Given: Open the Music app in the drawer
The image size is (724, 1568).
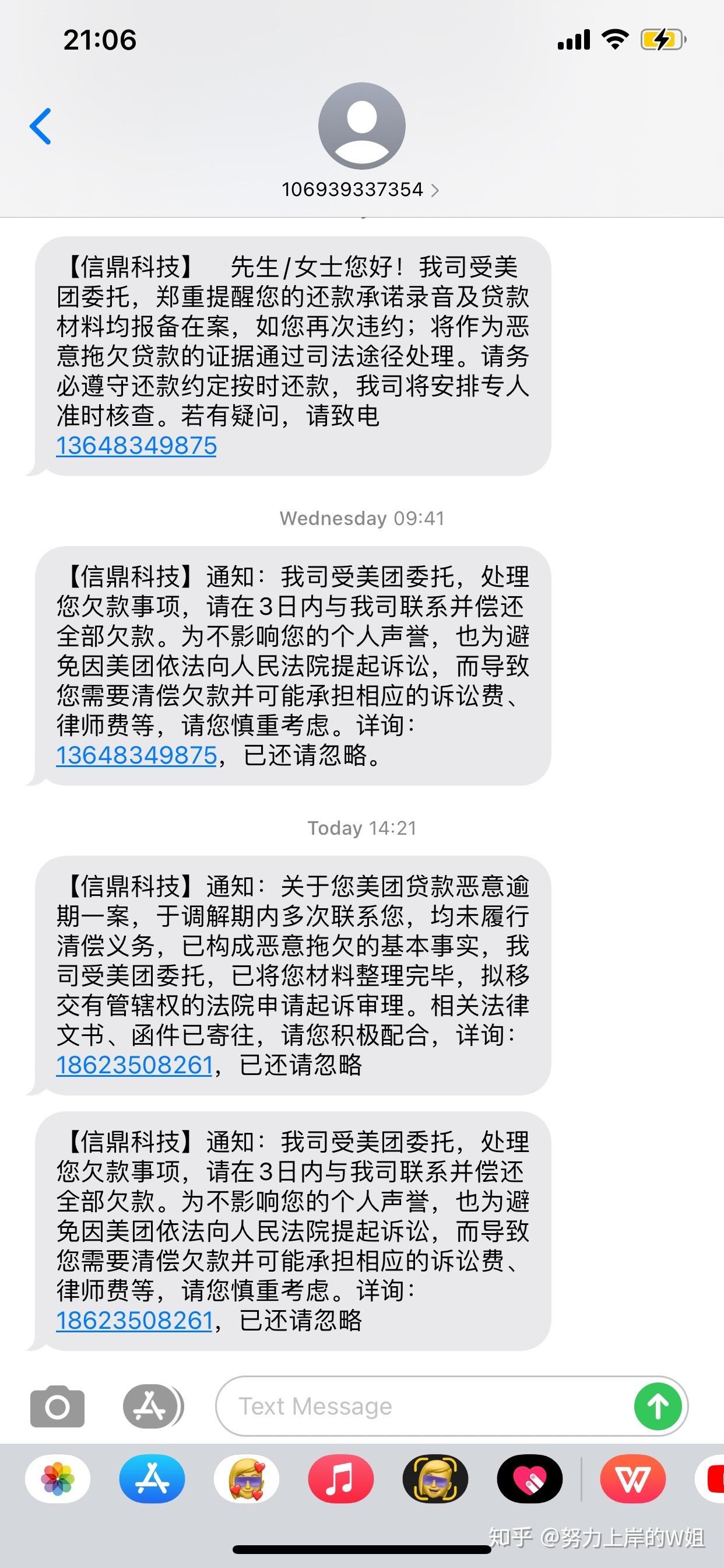Looking at the screenshot, I should point(340,1479).
